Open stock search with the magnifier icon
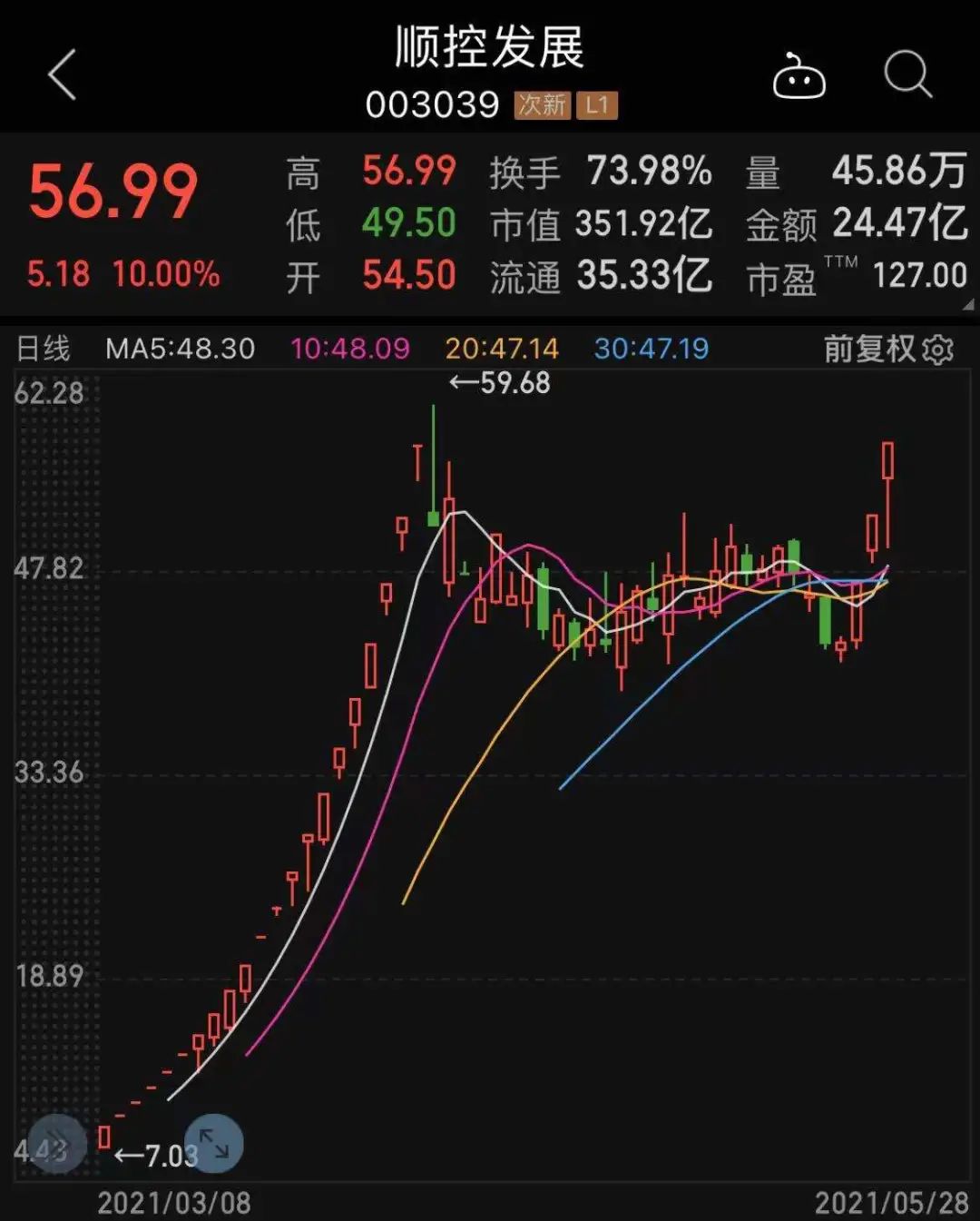This screenshot has height=1221, width=980. click(907, 74)
